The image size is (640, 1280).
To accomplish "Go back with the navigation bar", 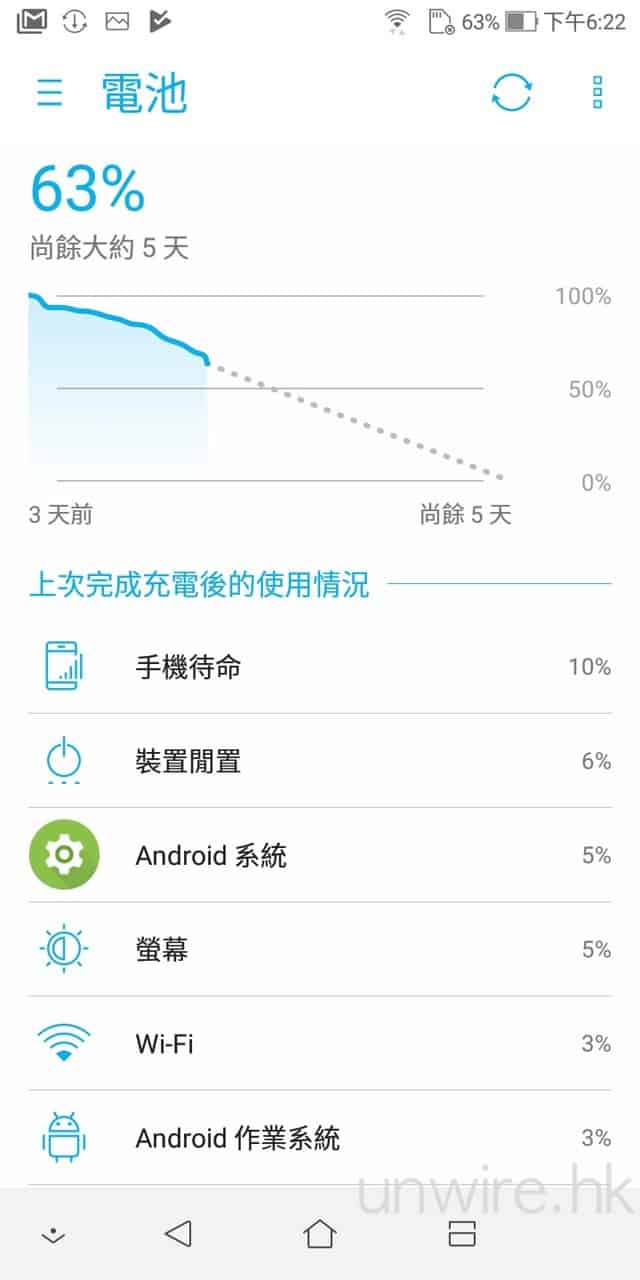I will 178,1234.
